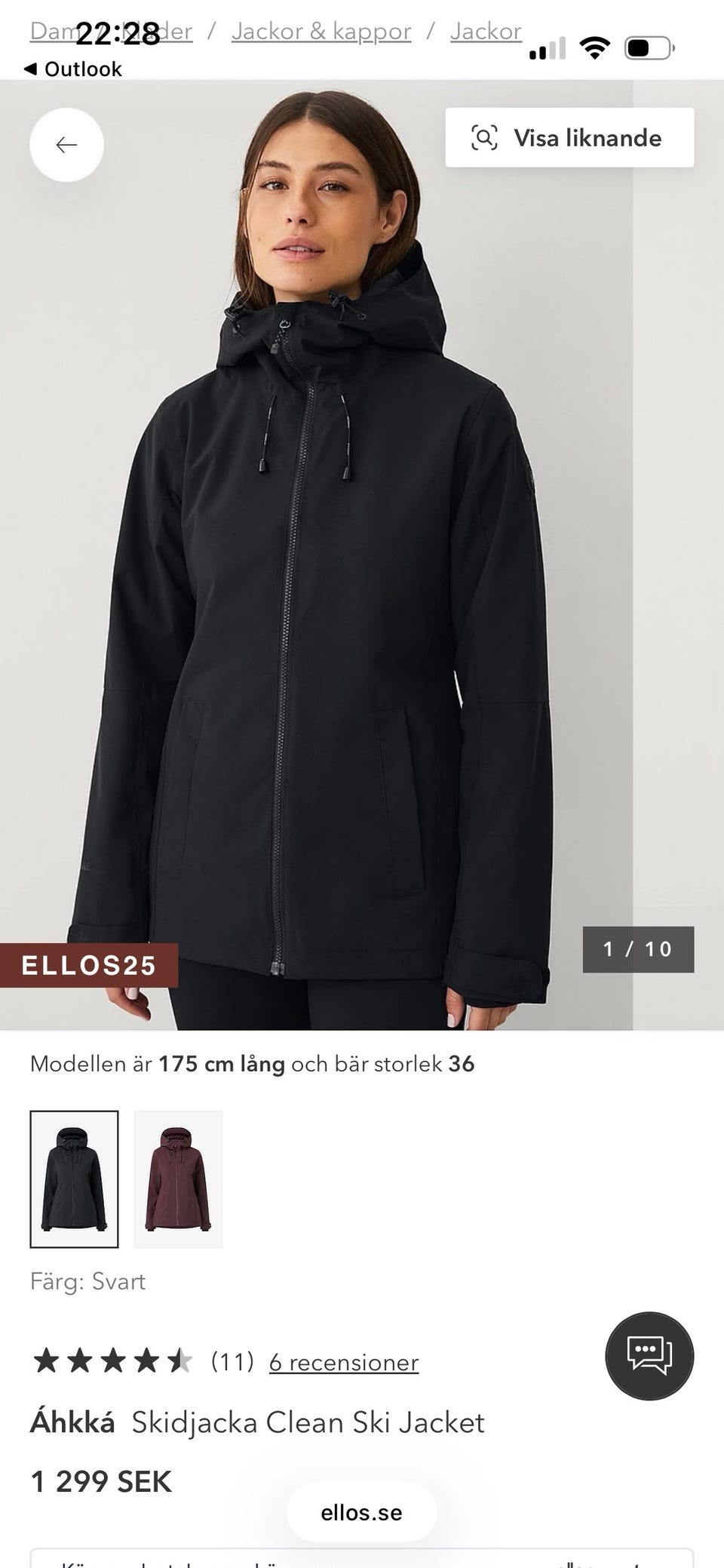724x1568 pixels.
Task: Tap Visa liknande to find similar items
Action: [x=569, y=137]
